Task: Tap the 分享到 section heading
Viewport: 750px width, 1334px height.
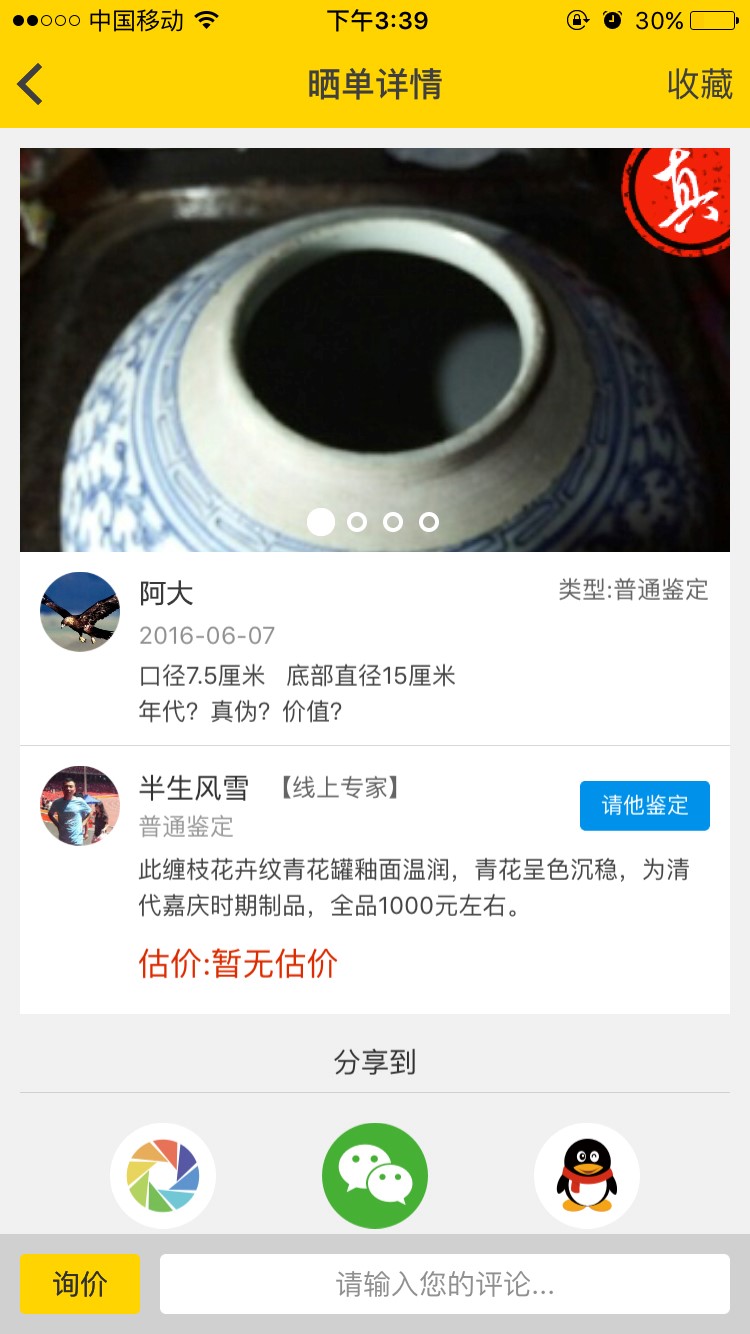Action: pos(374,1064)
